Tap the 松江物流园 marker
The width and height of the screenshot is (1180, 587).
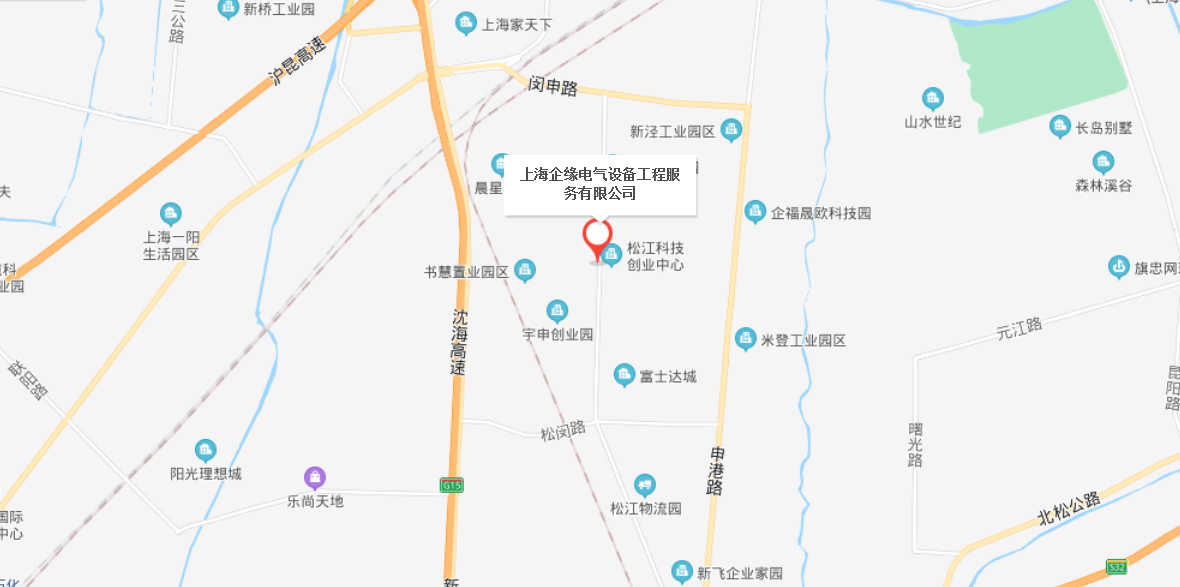(646, 486)
